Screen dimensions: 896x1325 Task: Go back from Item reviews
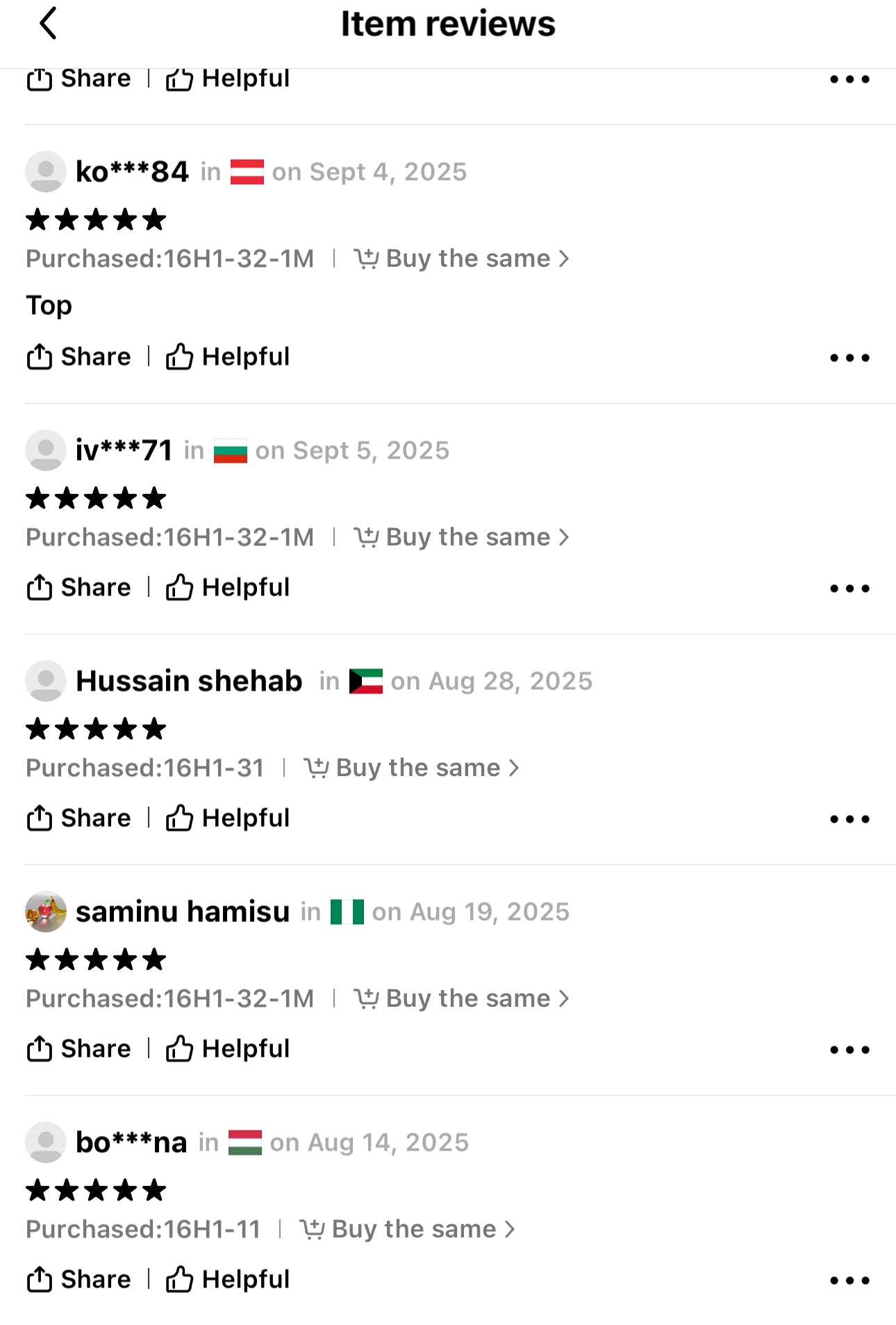pyautogui.click(x=47, y=24)
